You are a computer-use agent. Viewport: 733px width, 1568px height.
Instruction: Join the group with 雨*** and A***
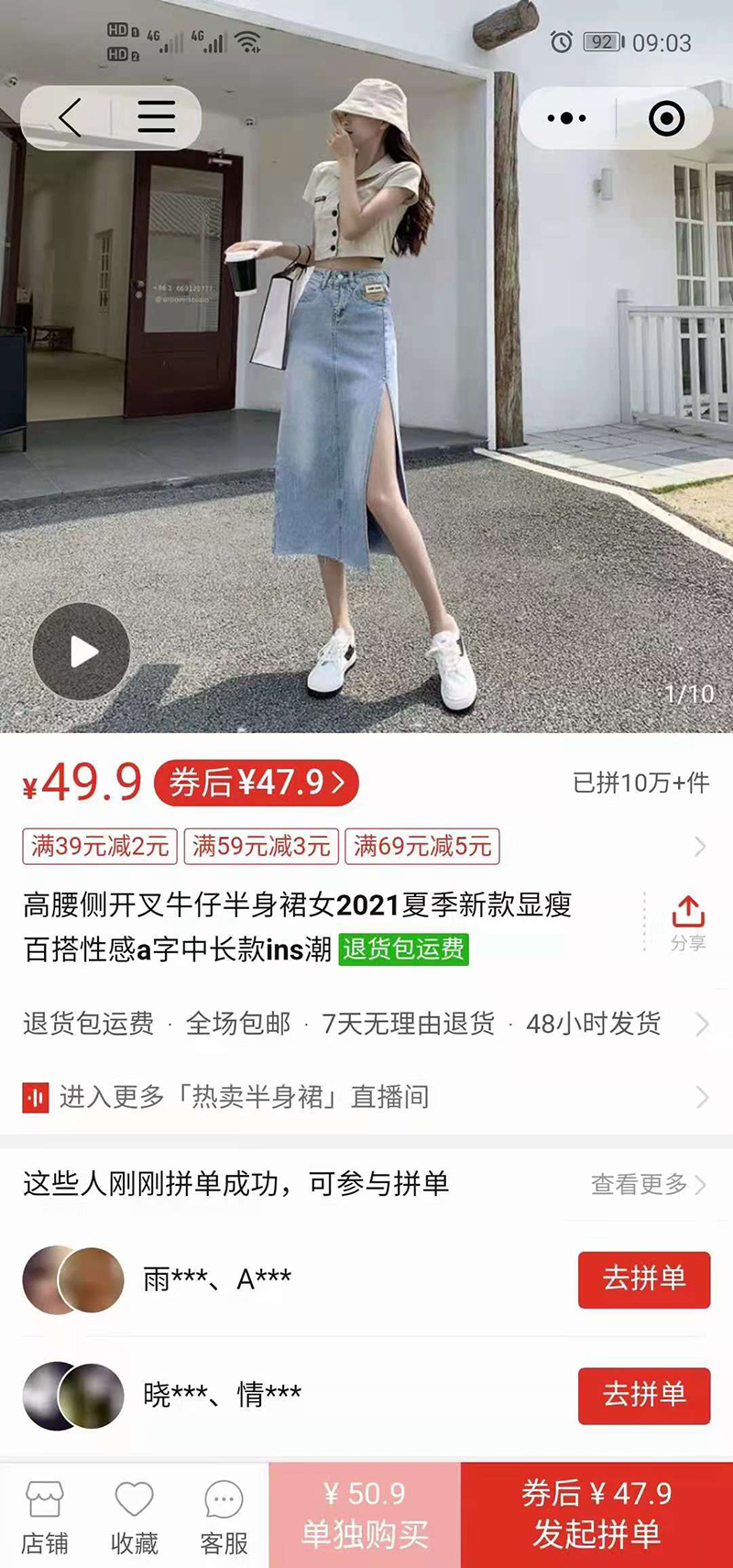pos(644,1279)
